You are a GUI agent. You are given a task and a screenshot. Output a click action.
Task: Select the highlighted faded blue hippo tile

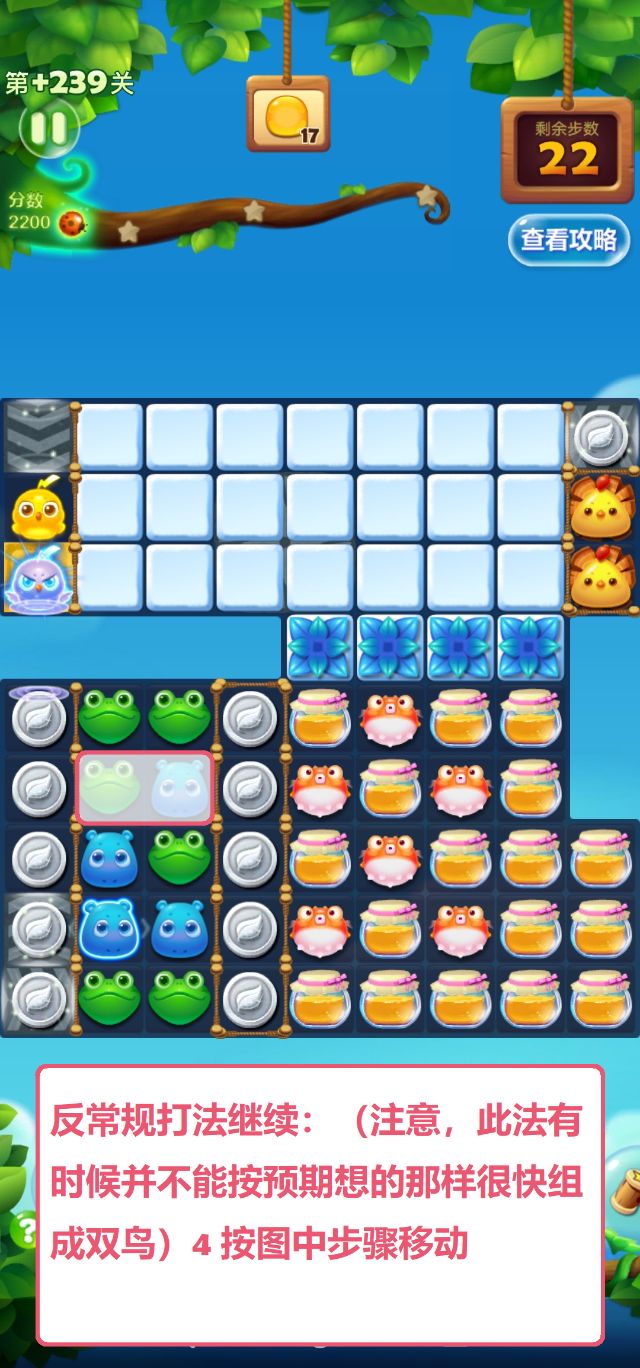(x=180, y=788)
